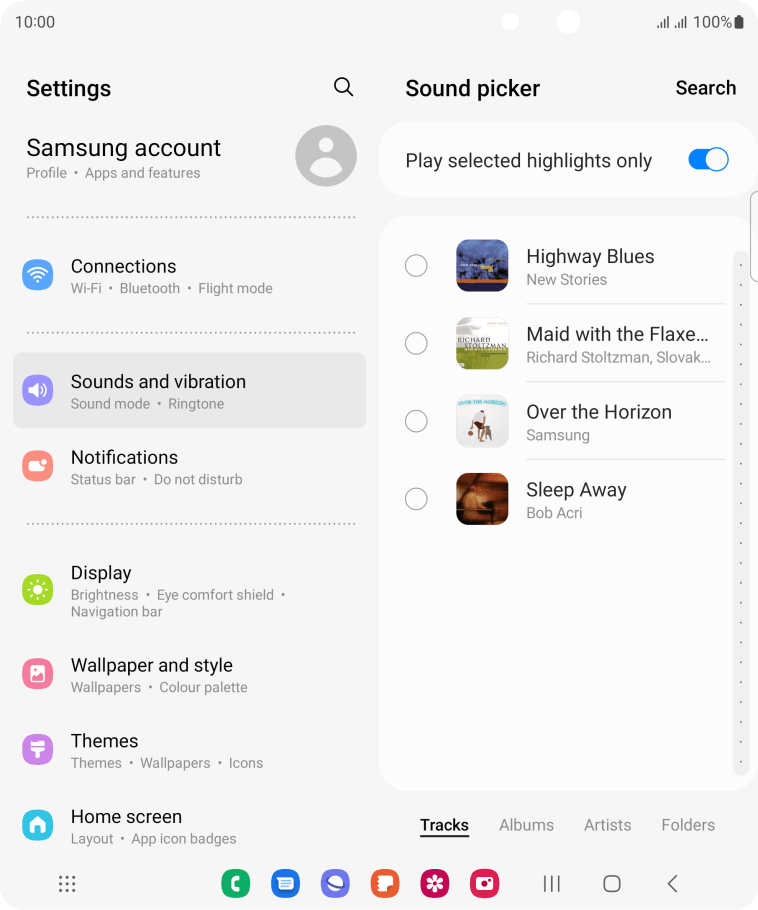
Task: Select the Highway Blues track
Action: pyautogui.click(x=416, y=266)
